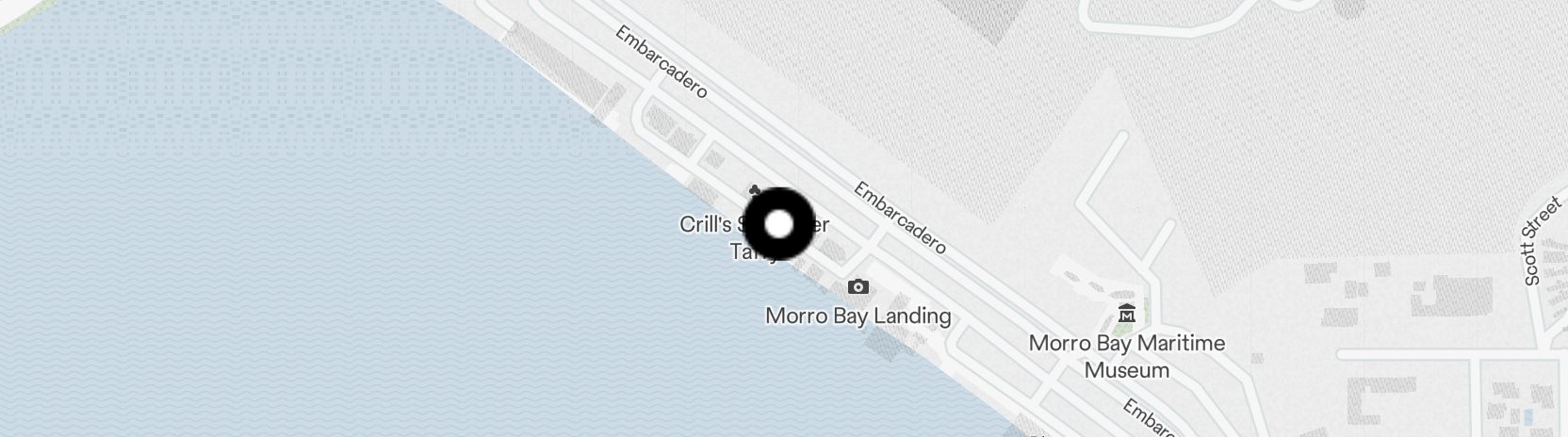
Task: Open the Morro Bay Landing camera point
Action: click(x=858, y=286)
